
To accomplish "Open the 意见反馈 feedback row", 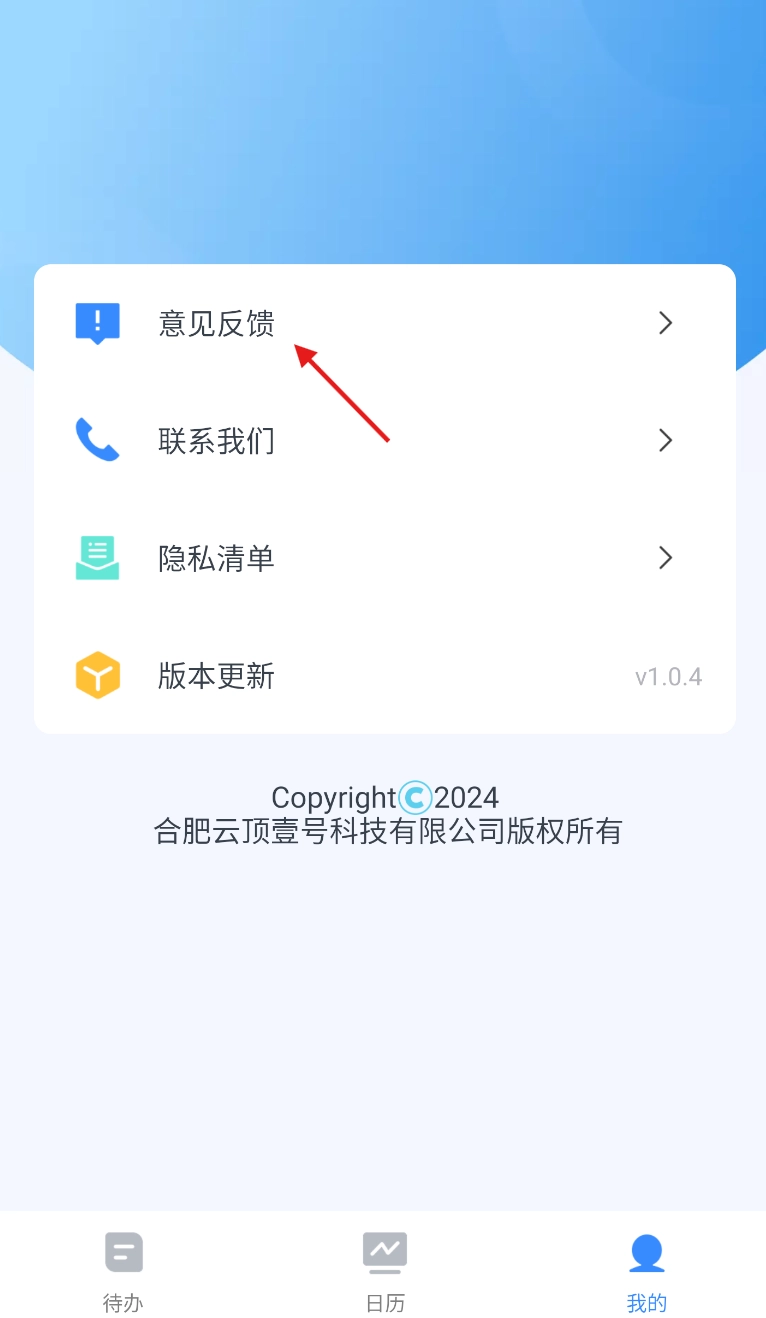I will click(x=384, y=323).
